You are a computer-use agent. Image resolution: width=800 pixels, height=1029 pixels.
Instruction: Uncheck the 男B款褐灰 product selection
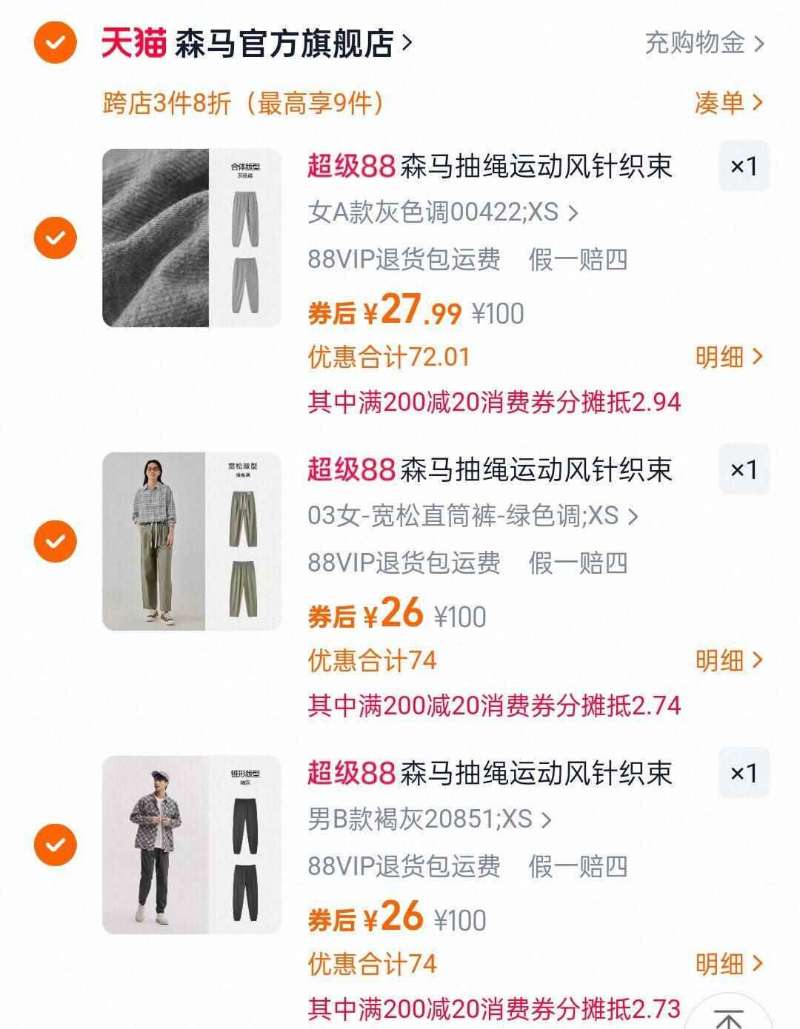click(53, 844)
